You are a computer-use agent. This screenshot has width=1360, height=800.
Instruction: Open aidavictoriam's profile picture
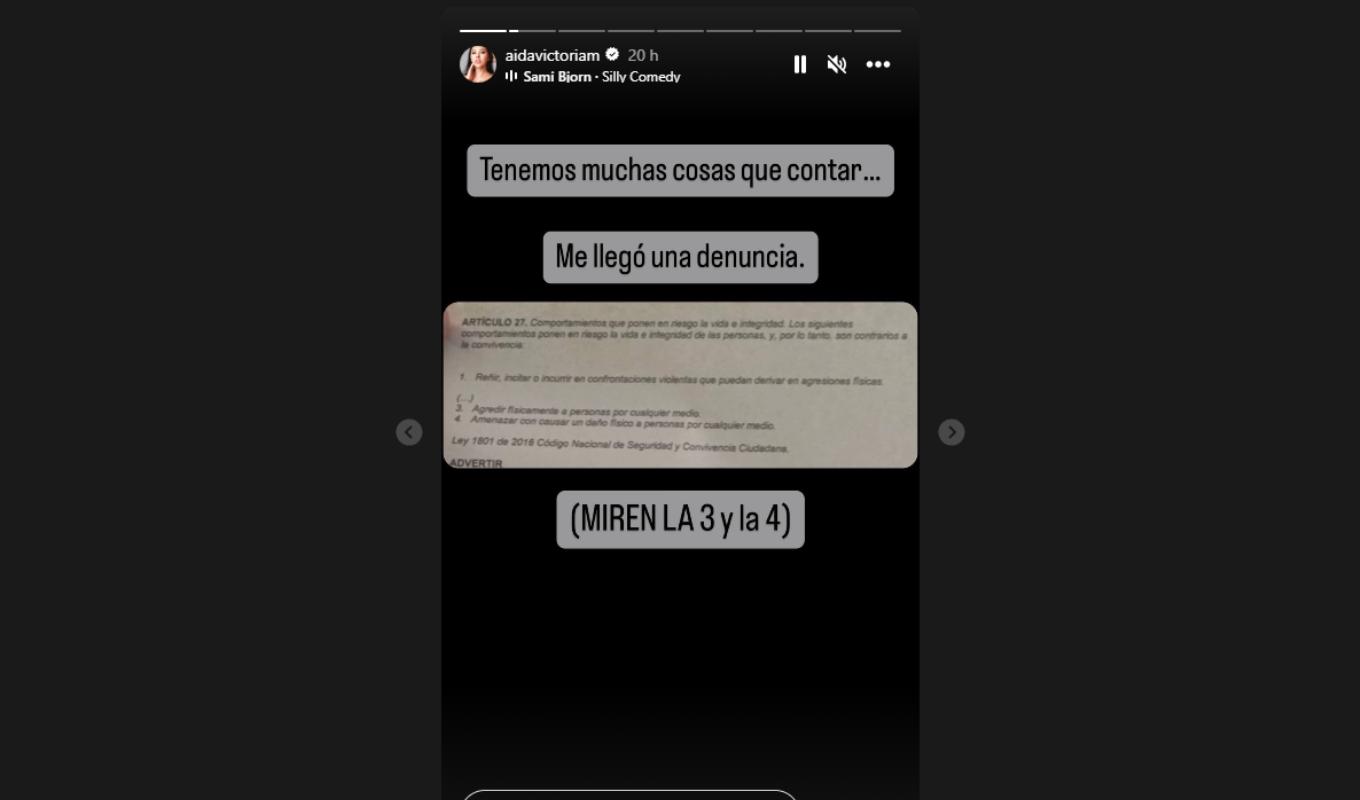click(478, 64)
